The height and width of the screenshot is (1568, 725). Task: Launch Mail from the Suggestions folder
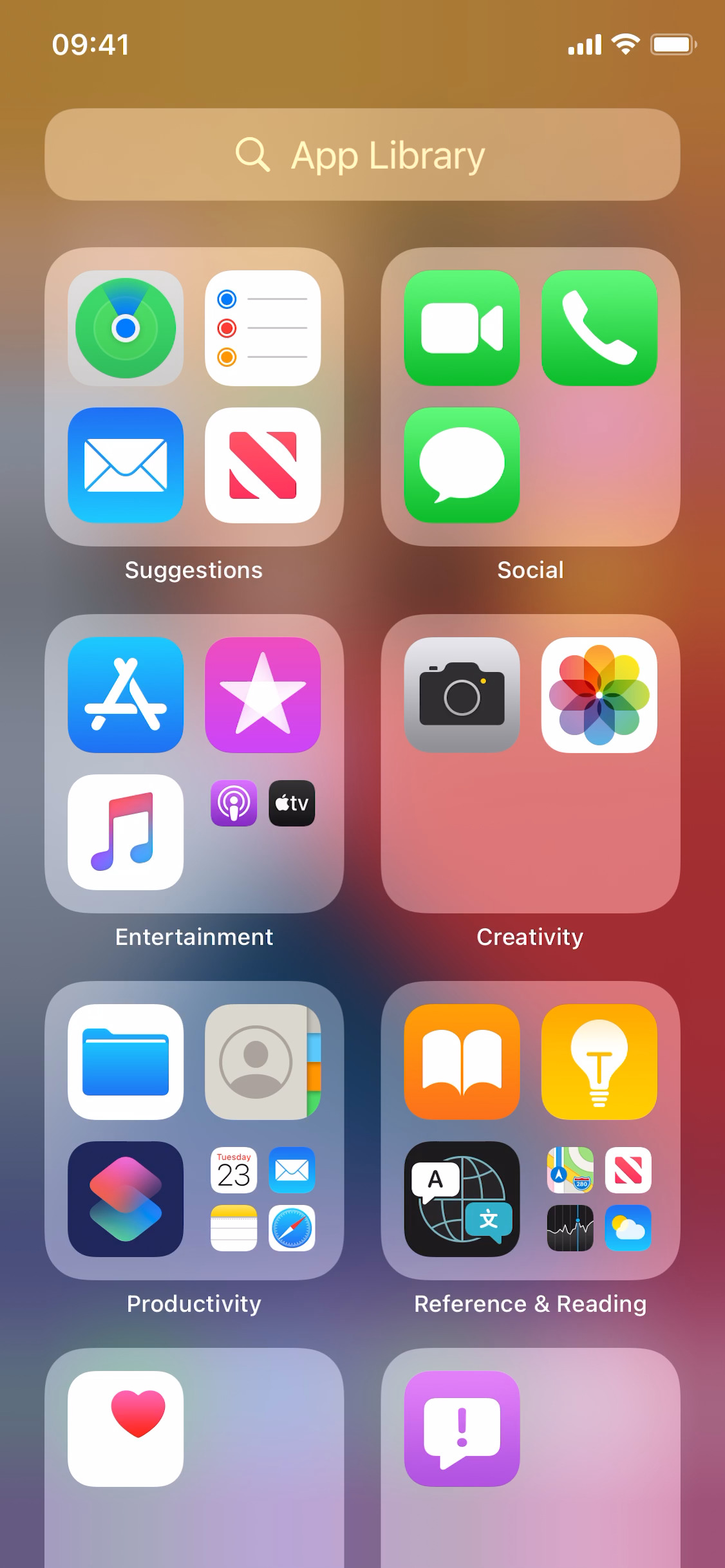[125, 466]
